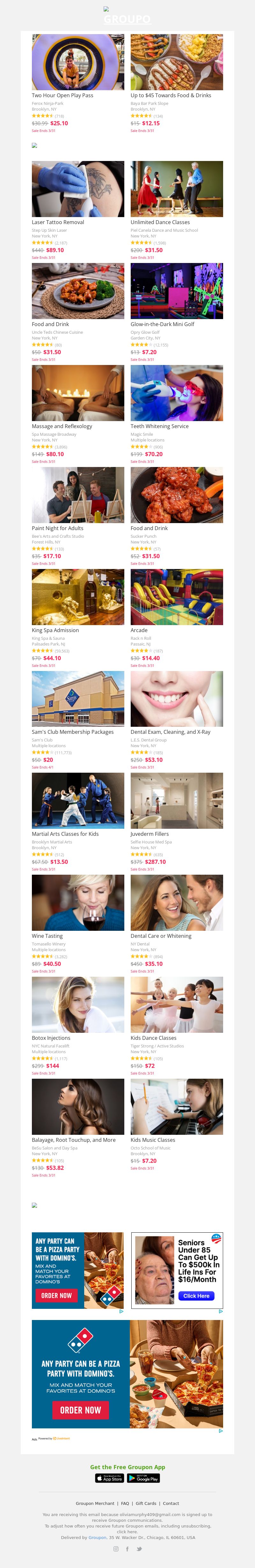
Task: Open Martial Arts Classes for Kids deal
Action: pos(78,800)
